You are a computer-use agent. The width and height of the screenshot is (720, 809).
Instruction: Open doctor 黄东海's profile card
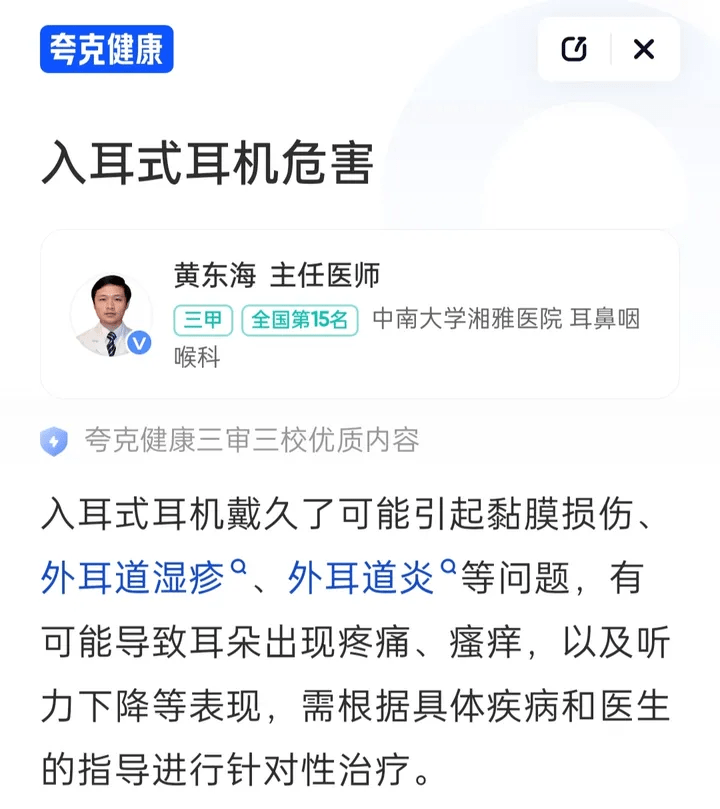[359, 314]
